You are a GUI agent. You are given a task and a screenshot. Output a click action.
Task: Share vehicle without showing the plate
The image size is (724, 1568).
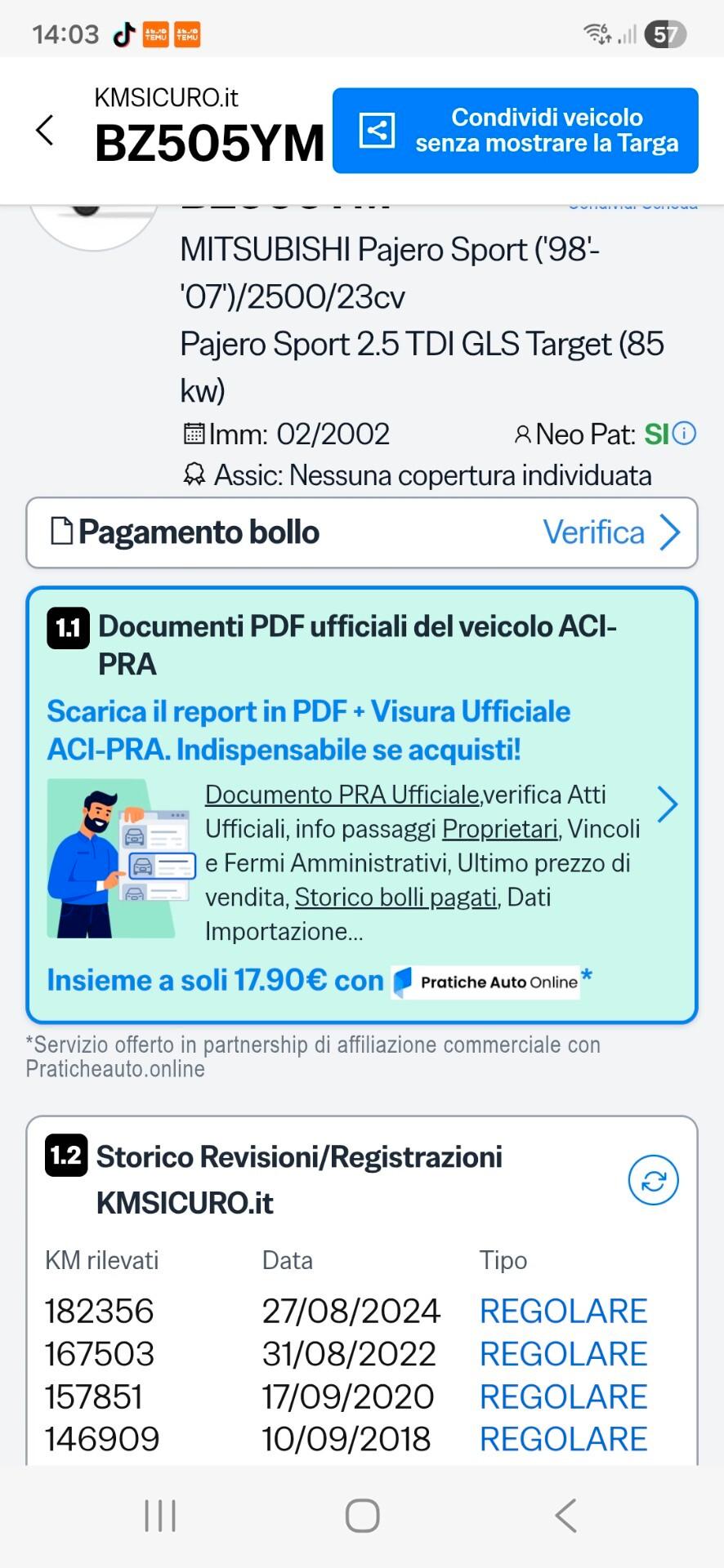[x=515, y=131]
